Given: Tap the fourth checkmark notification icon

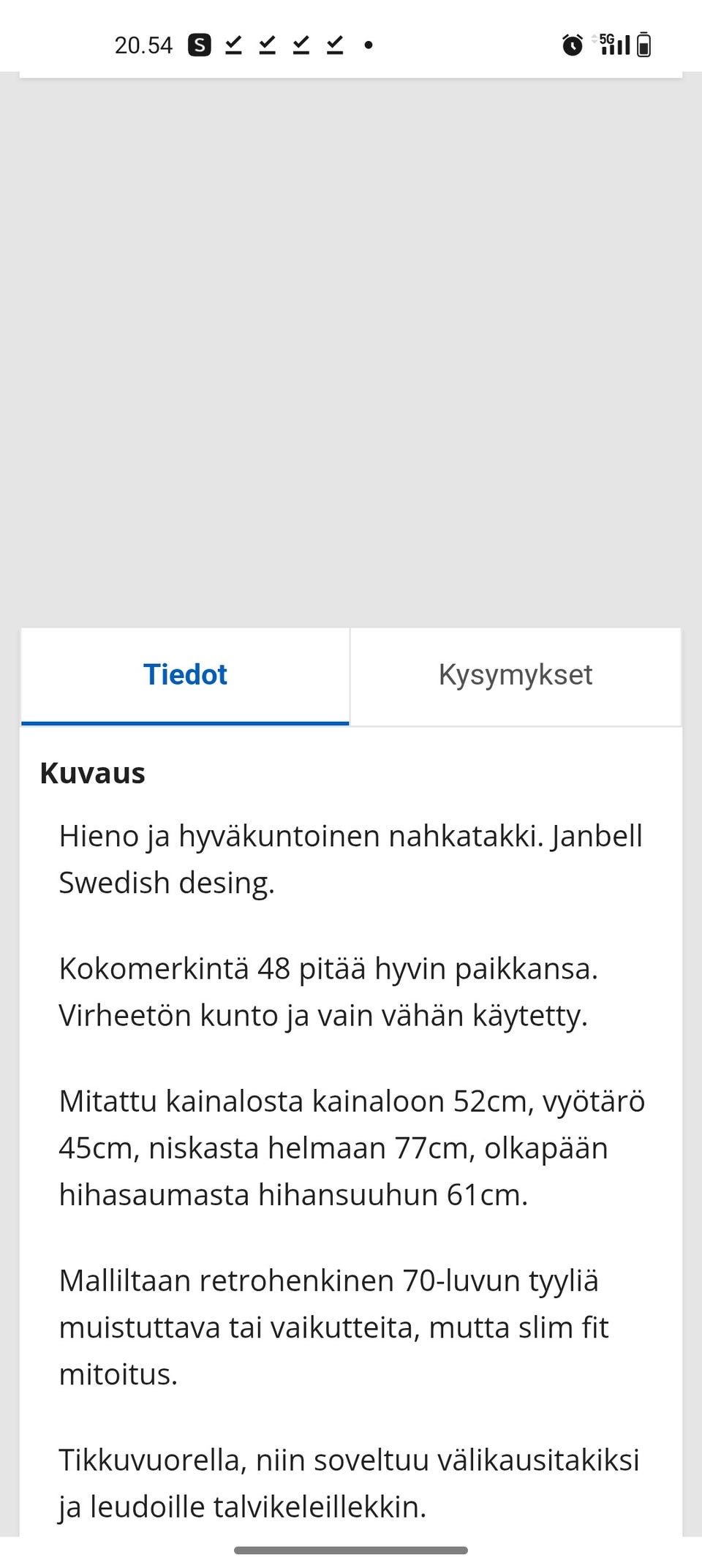Looking at the screenshot, I should pyautogui.click(x=335, y=45).
